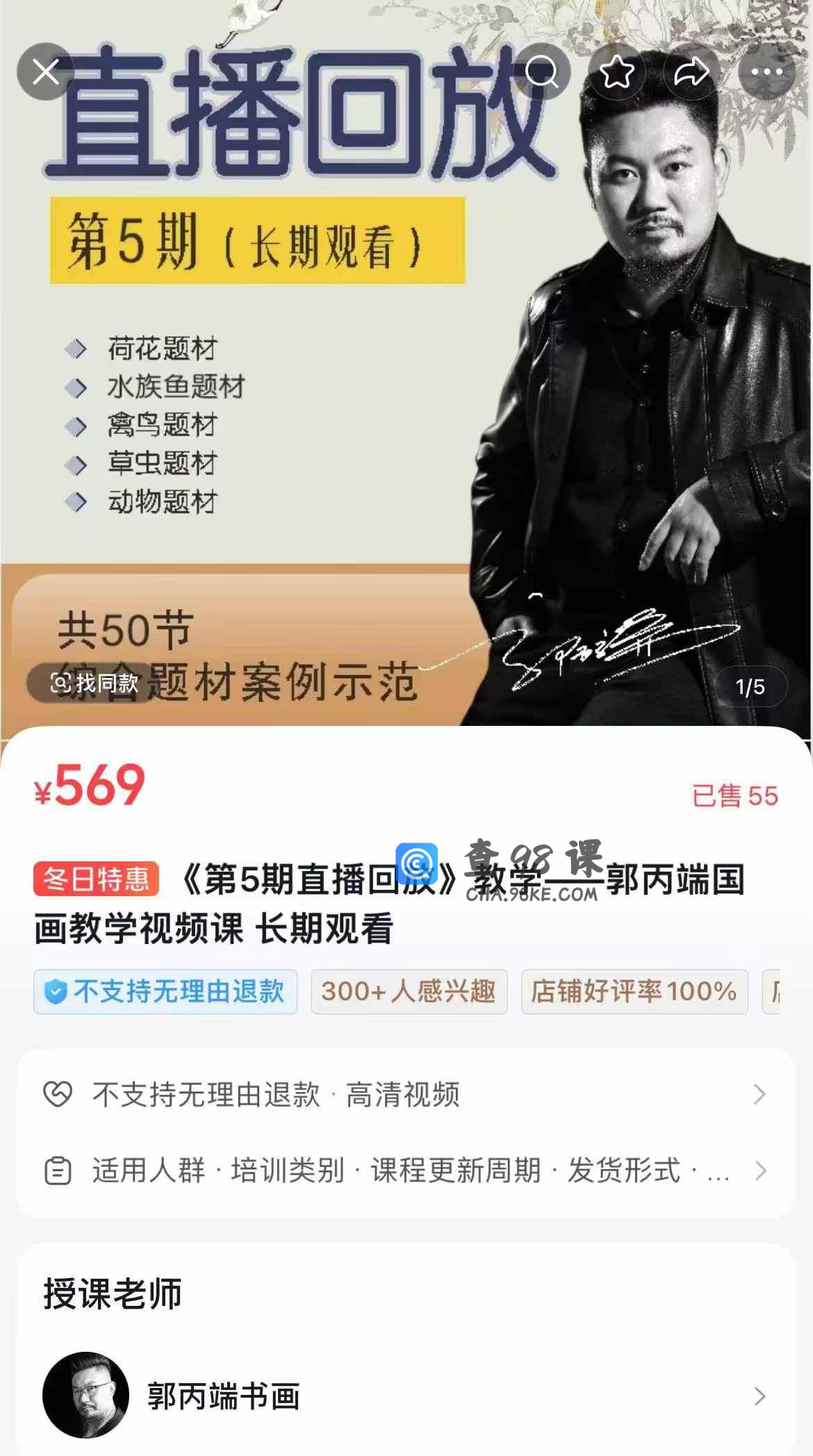
Task: Tap the 300+人感兴趣 chip
Action: [x=409, y=992]
